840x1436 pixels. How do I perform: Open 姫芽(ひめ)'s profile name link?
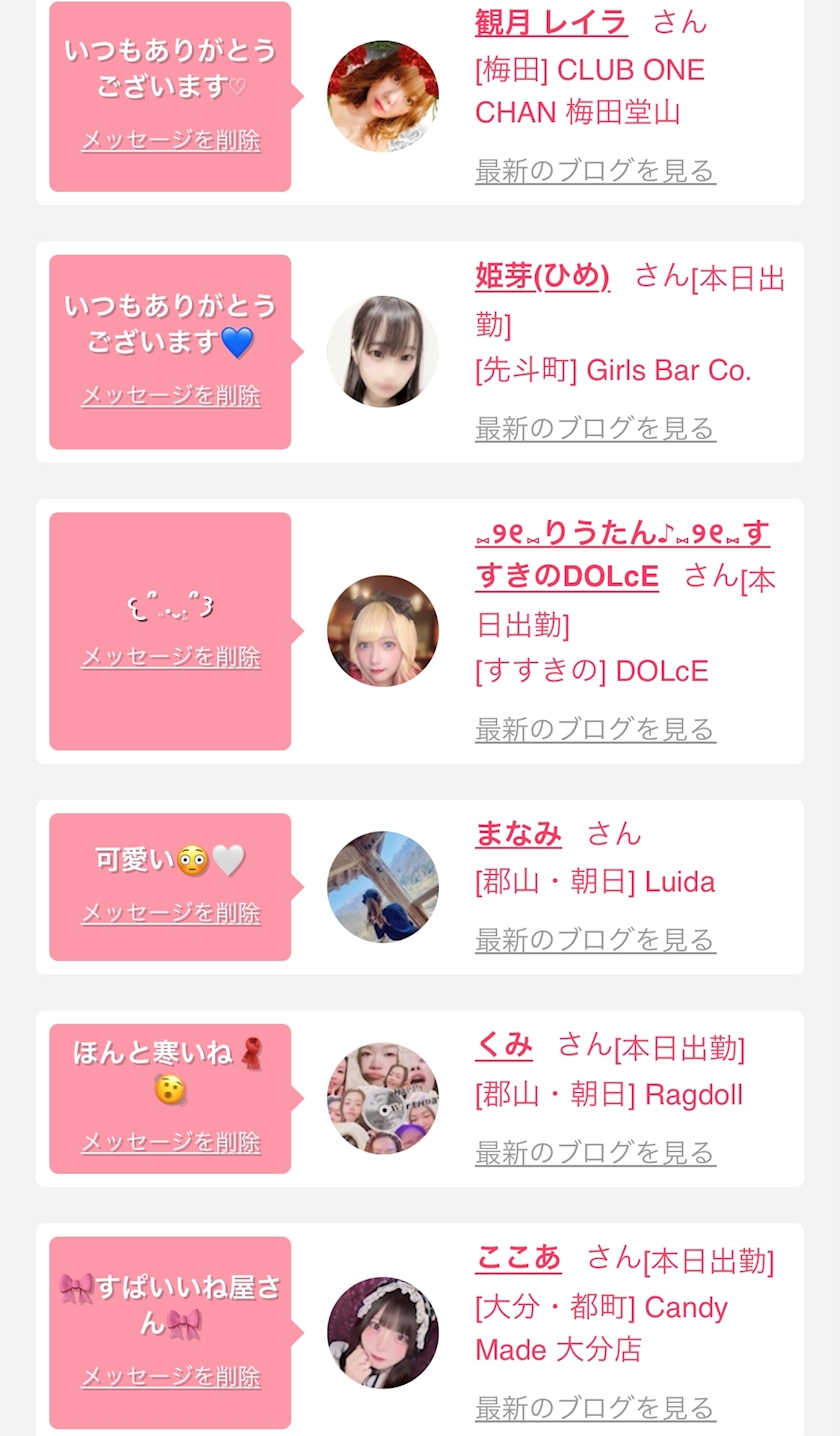coord(542,276)
